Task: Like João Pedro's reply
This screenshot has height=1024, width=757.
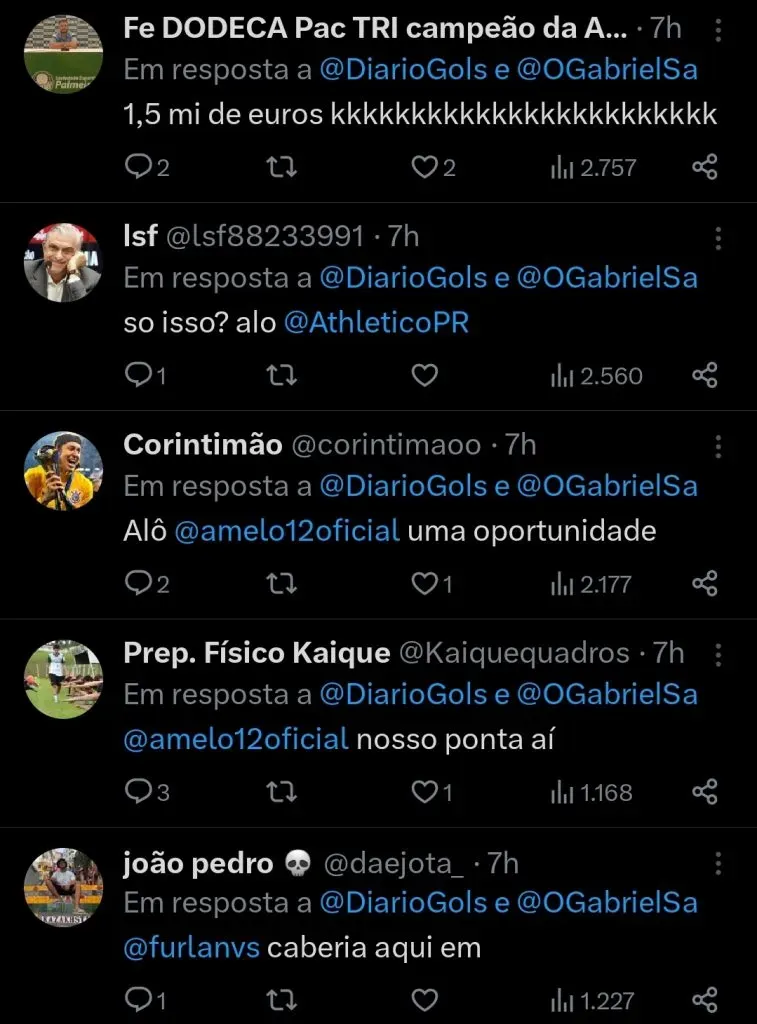Action: point(425,1000)
